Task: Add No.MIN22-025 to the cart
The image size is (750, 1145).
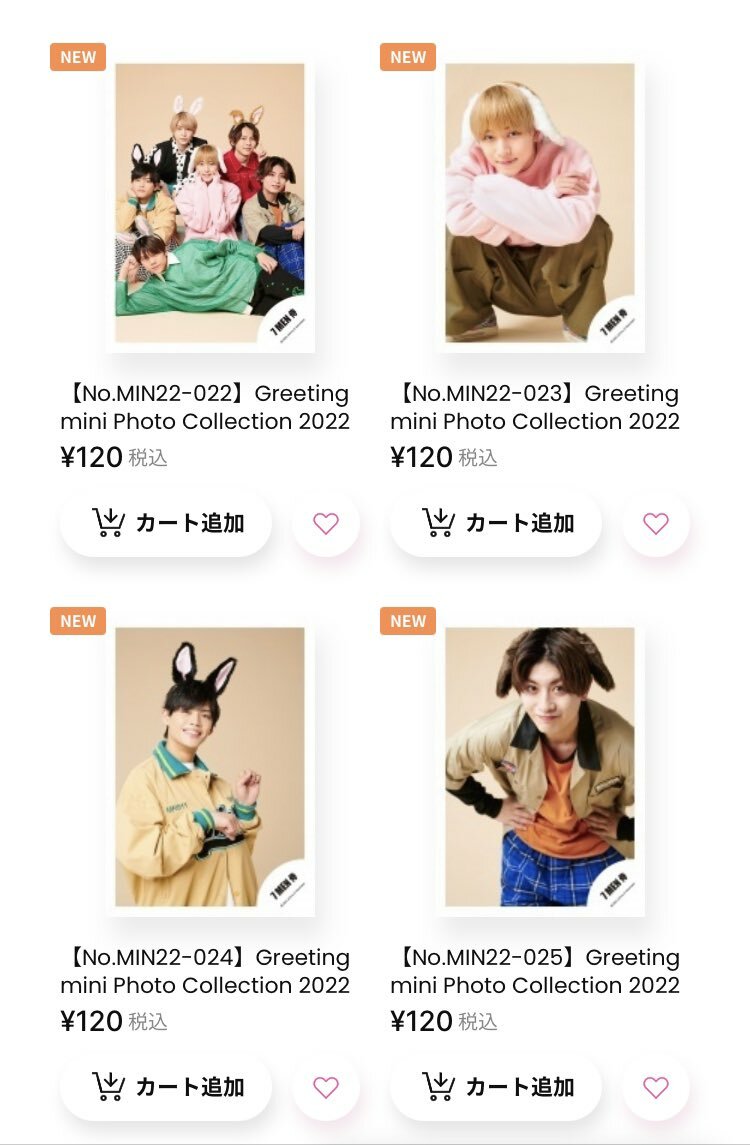Action: (496, 1087)
